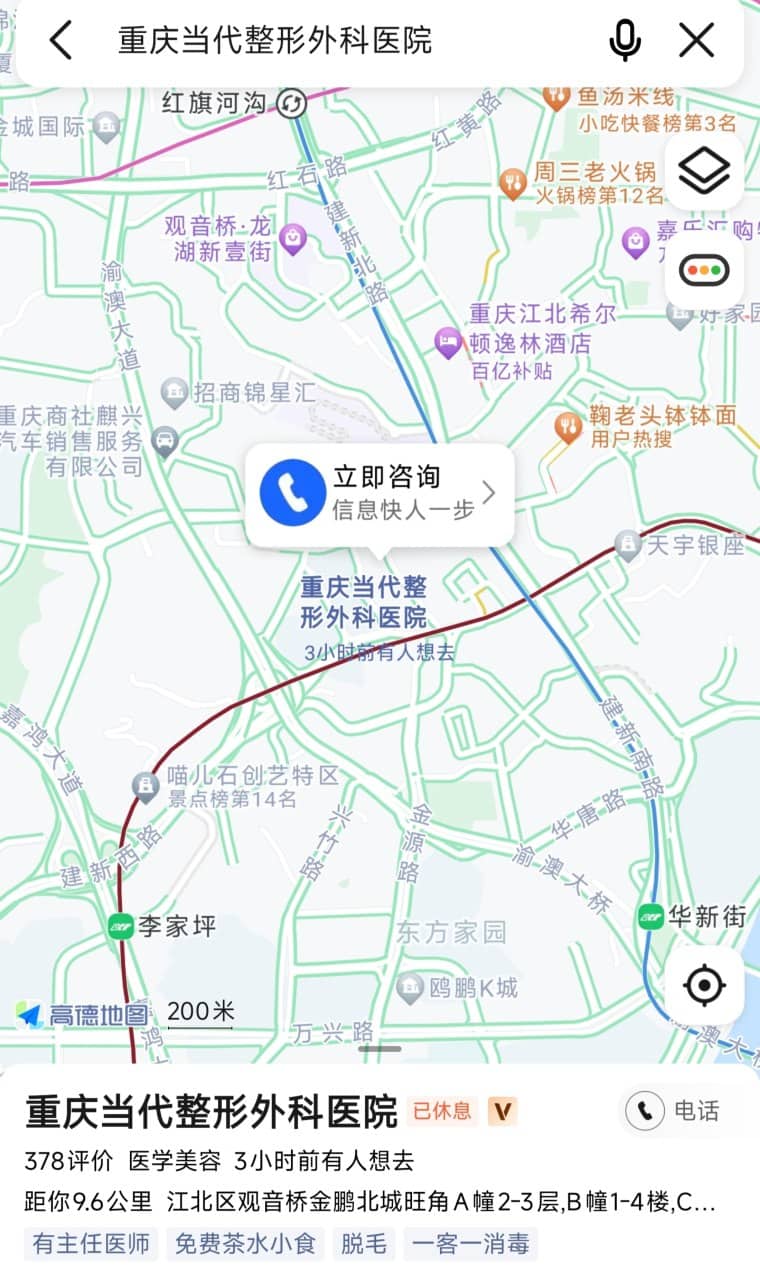
Task: Tap drag handle to expand bottom sheet
Action: (x=380, y=1047)
